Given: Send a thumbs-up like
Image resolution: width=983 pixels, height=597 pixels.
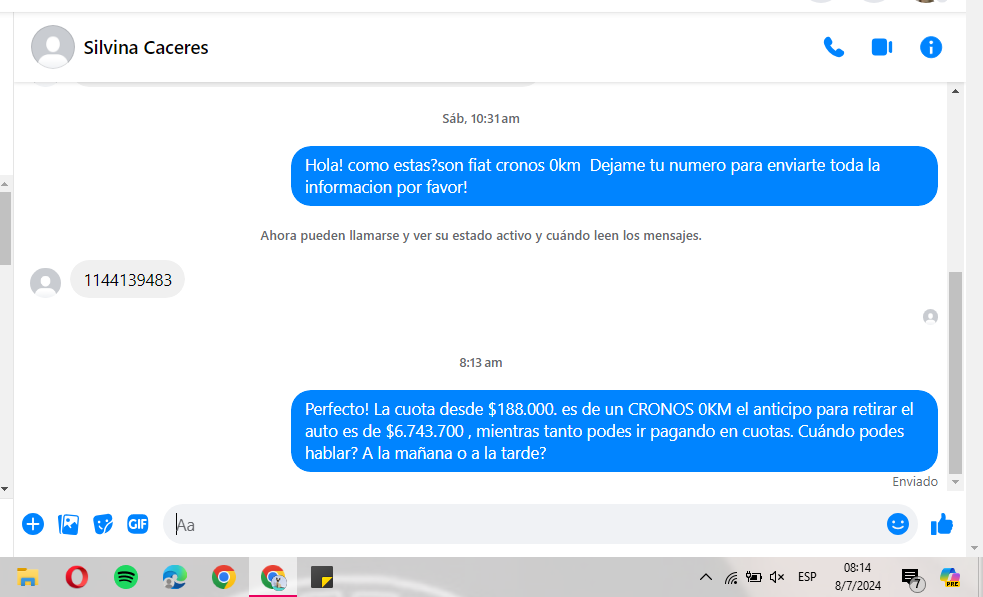Looking at the screenshot, I should pyautogui.click(x=941, y=524).
